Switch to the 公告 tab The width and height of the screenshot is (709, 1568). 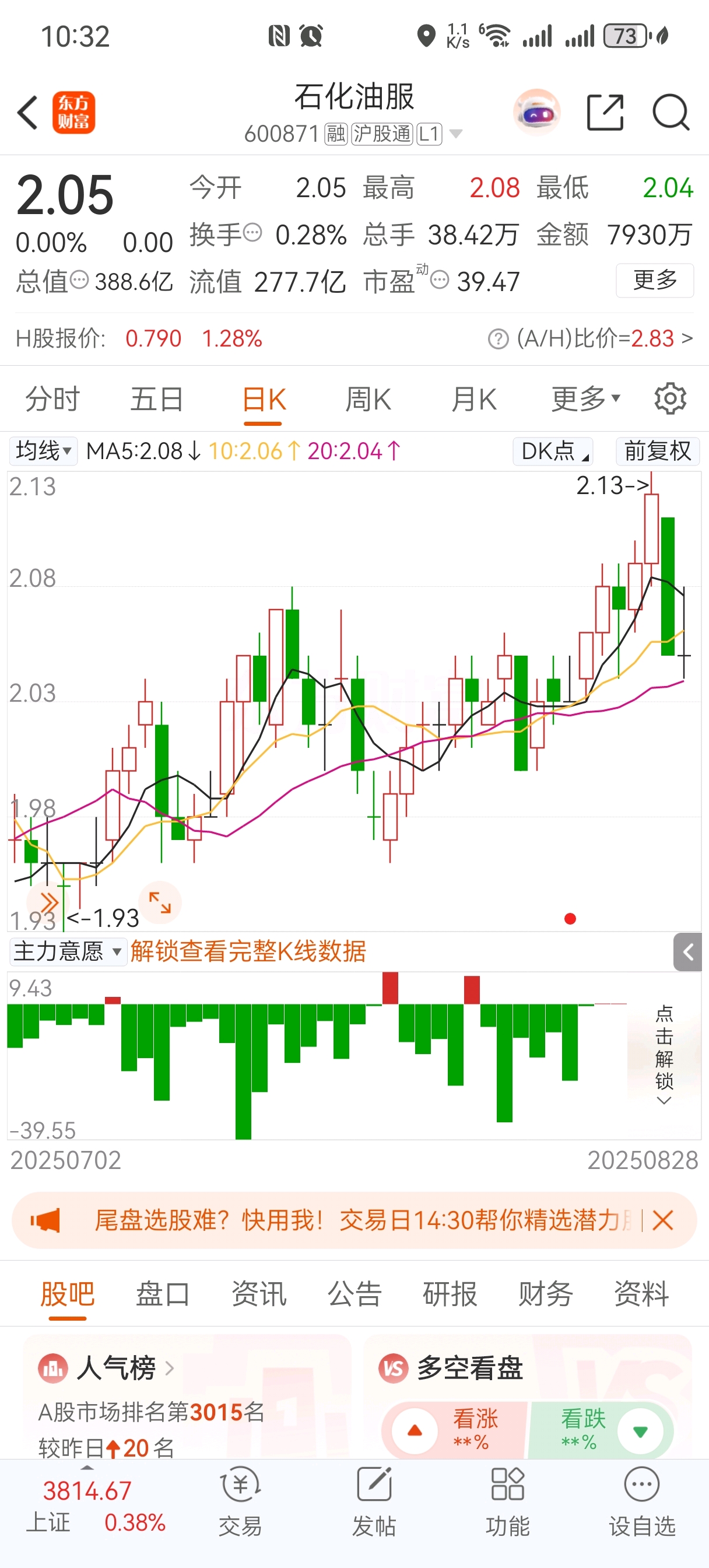pos(354,1293)
